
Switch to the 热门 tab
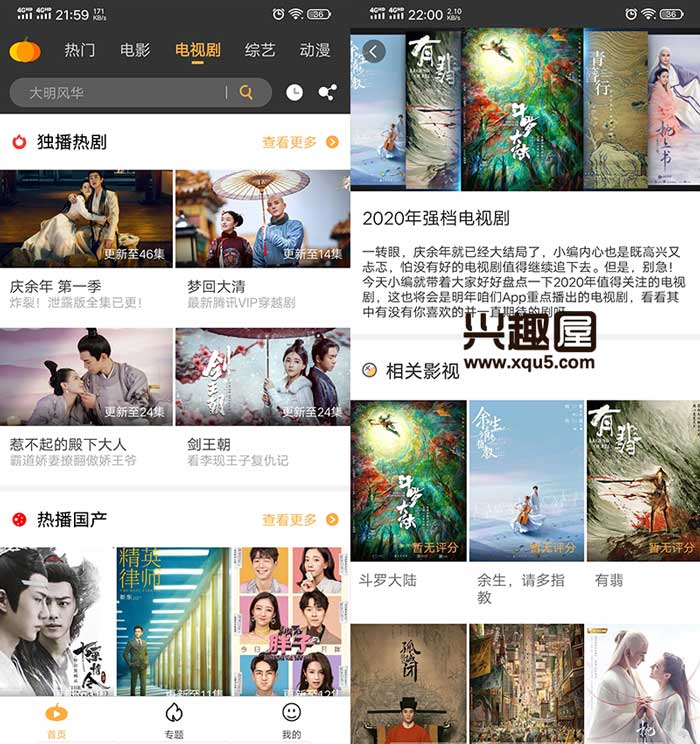pos(80,50)
